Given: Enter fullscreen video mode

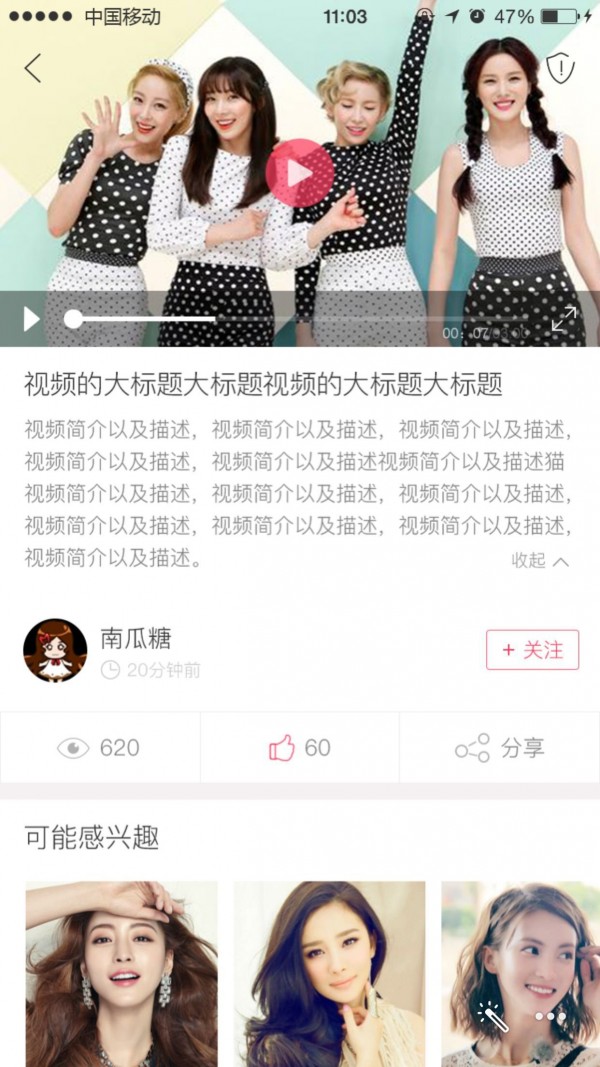Looking at the screenshot, I should [x=564, y=320].
